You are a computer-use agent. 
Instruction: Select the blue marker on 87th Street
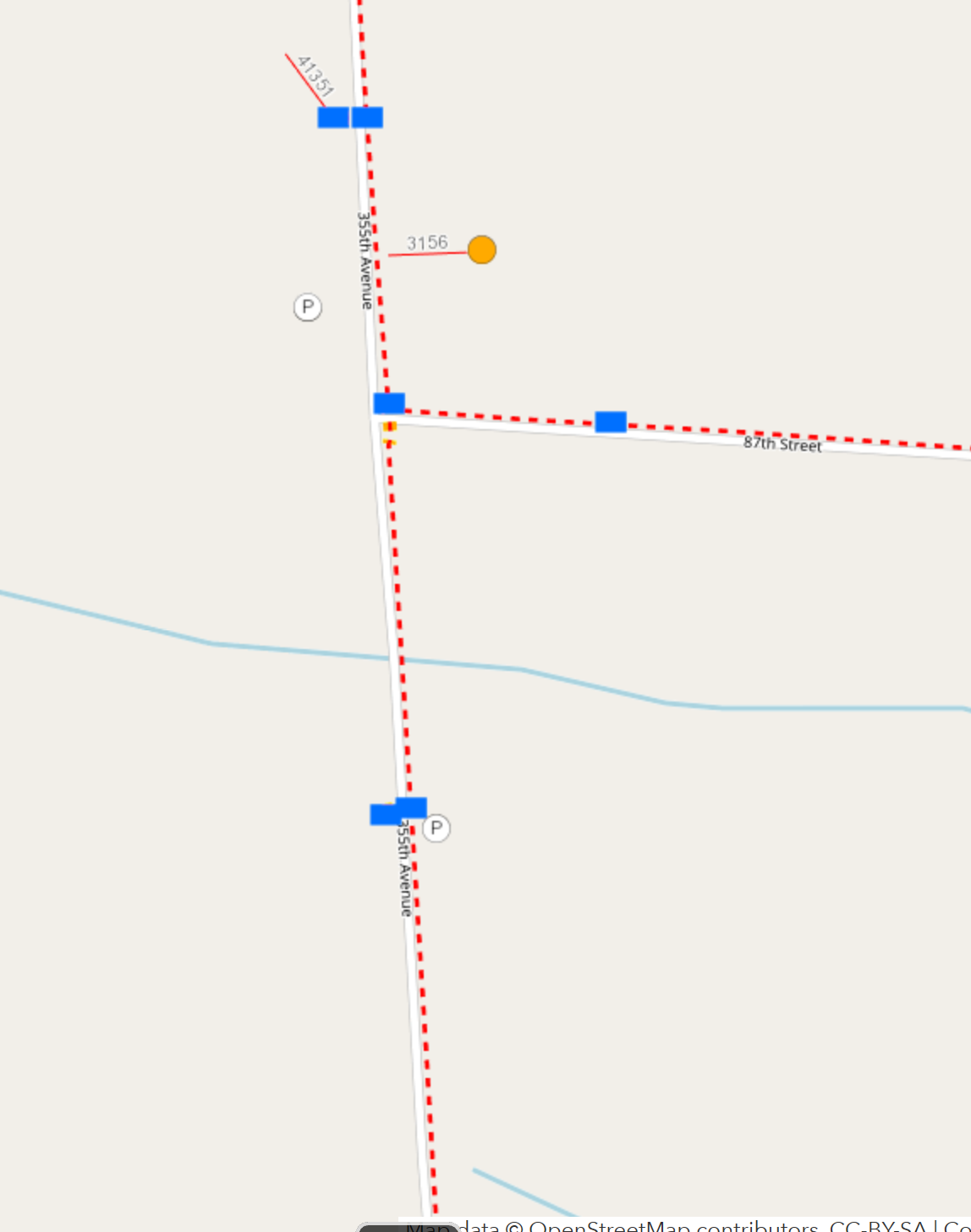pyautogui.click(x=610, y=421)
